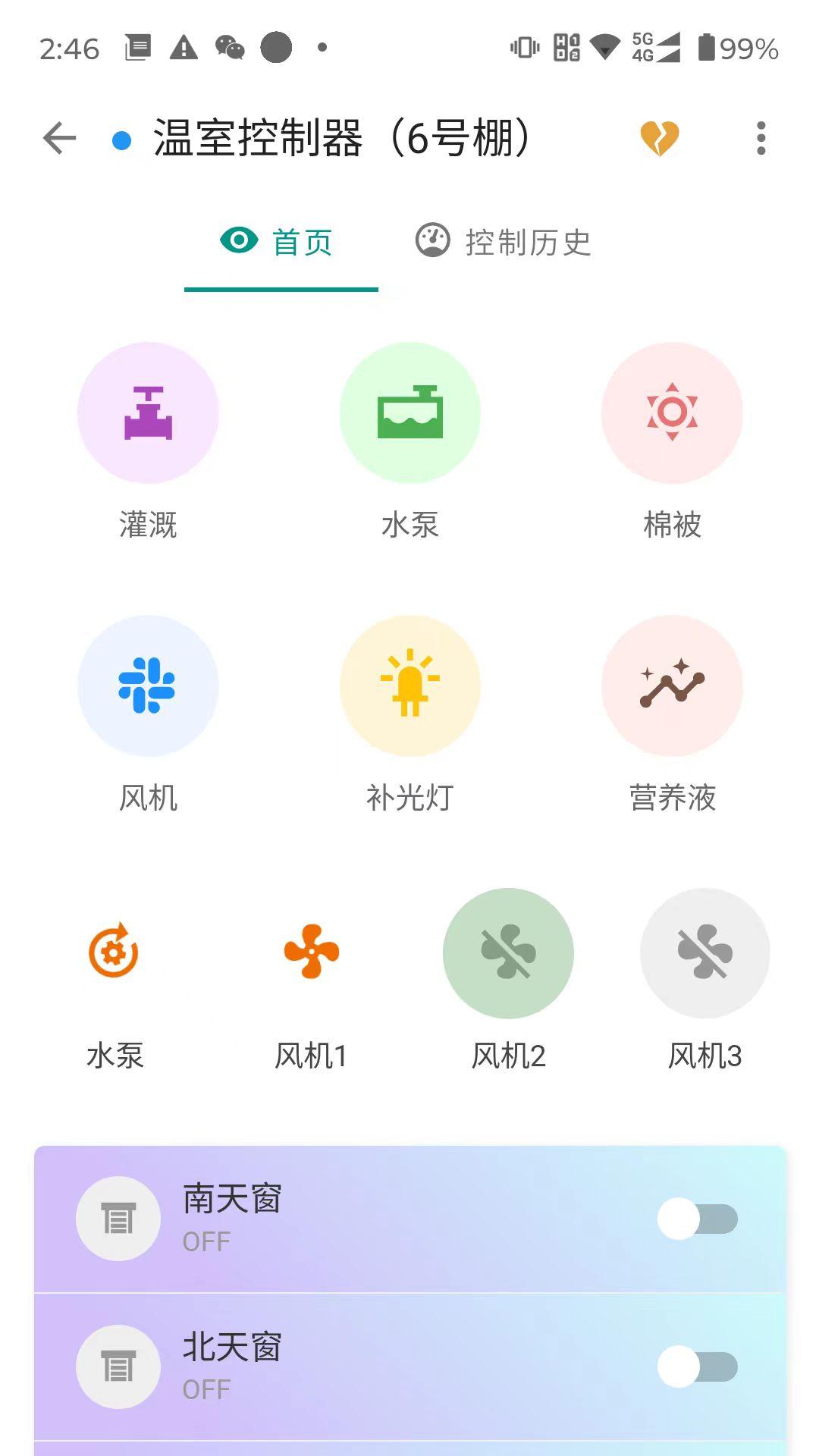This screenshot has height=1456, width=819.
Task: Toggle 风机2
Action: [508, 952]
